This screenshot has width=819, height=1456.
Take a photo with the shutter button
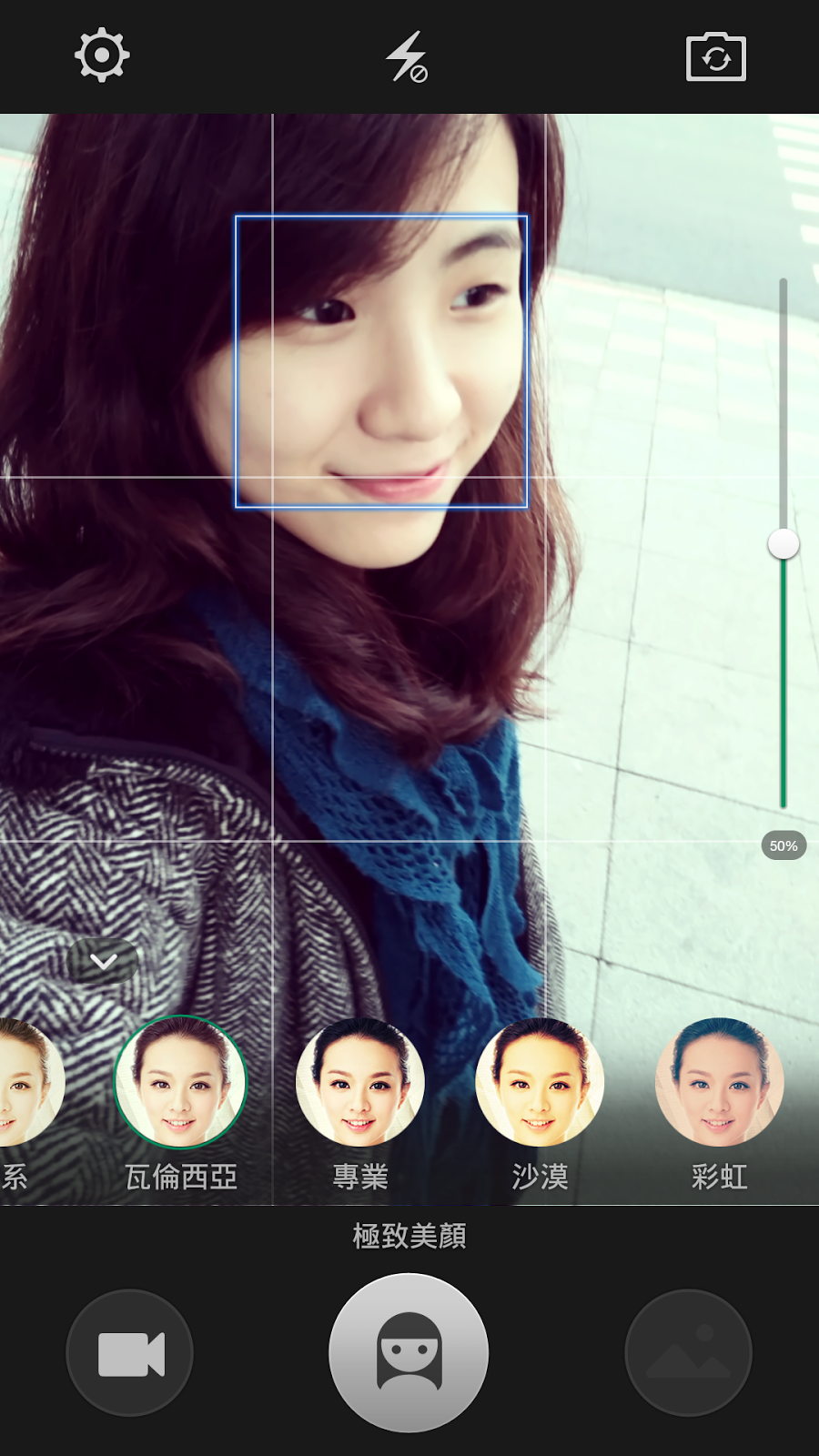click(409, 1353)
